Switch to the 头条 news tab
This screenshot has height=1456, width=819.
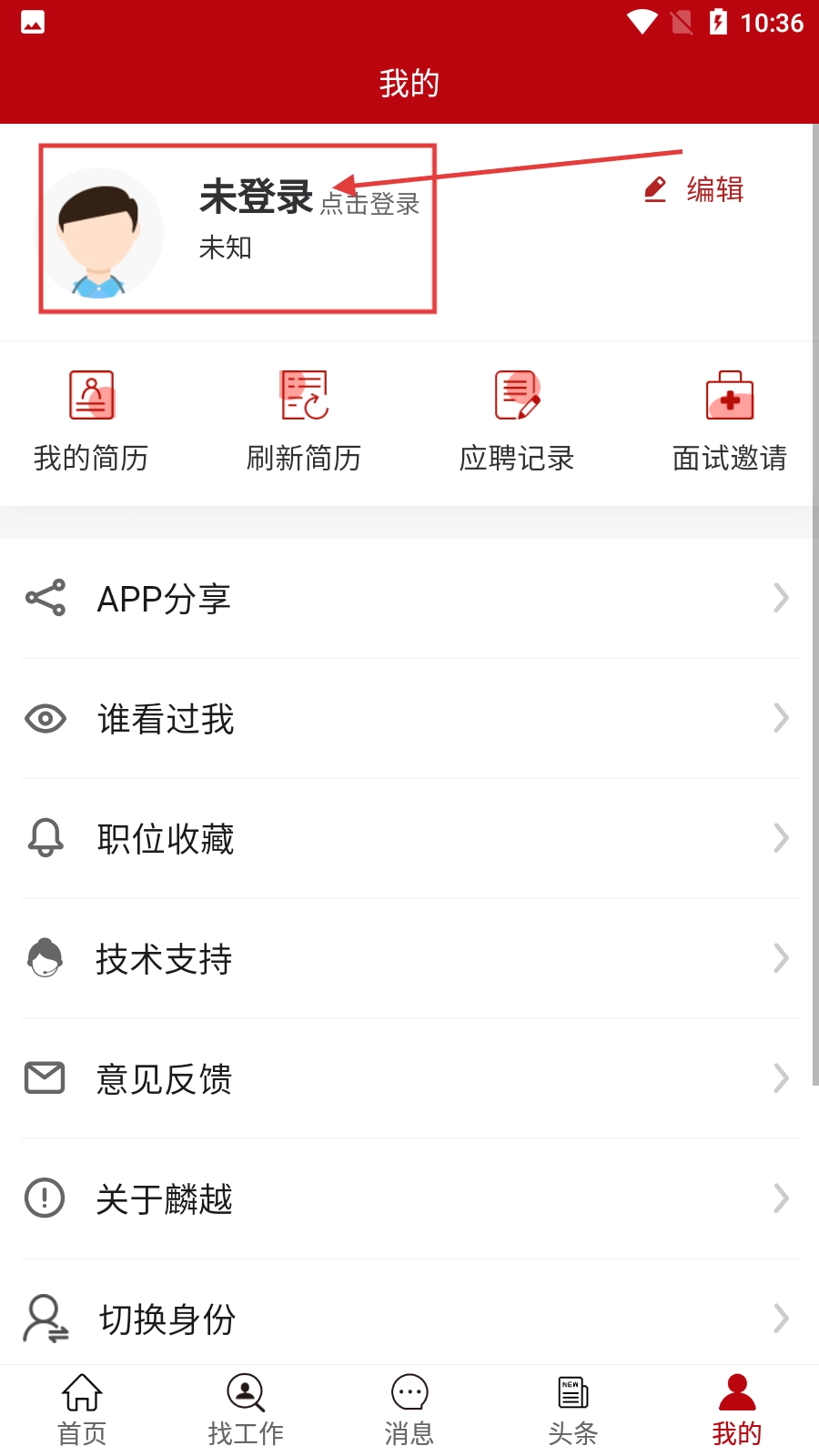(x=573, y=1410)
